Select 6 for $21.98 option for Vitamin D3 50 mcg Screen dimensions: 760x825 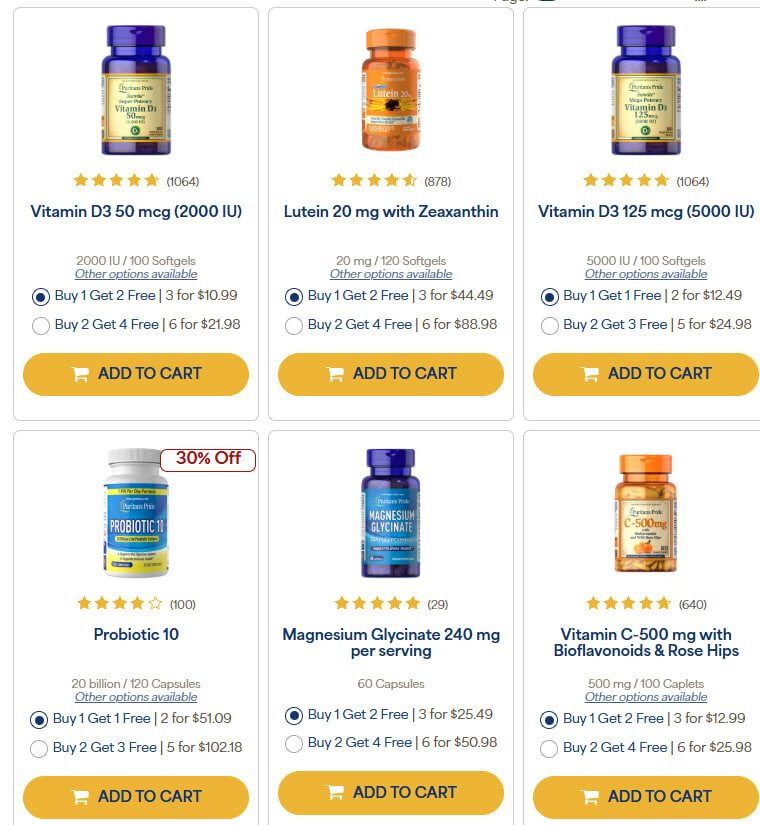[x=41, y=325]
